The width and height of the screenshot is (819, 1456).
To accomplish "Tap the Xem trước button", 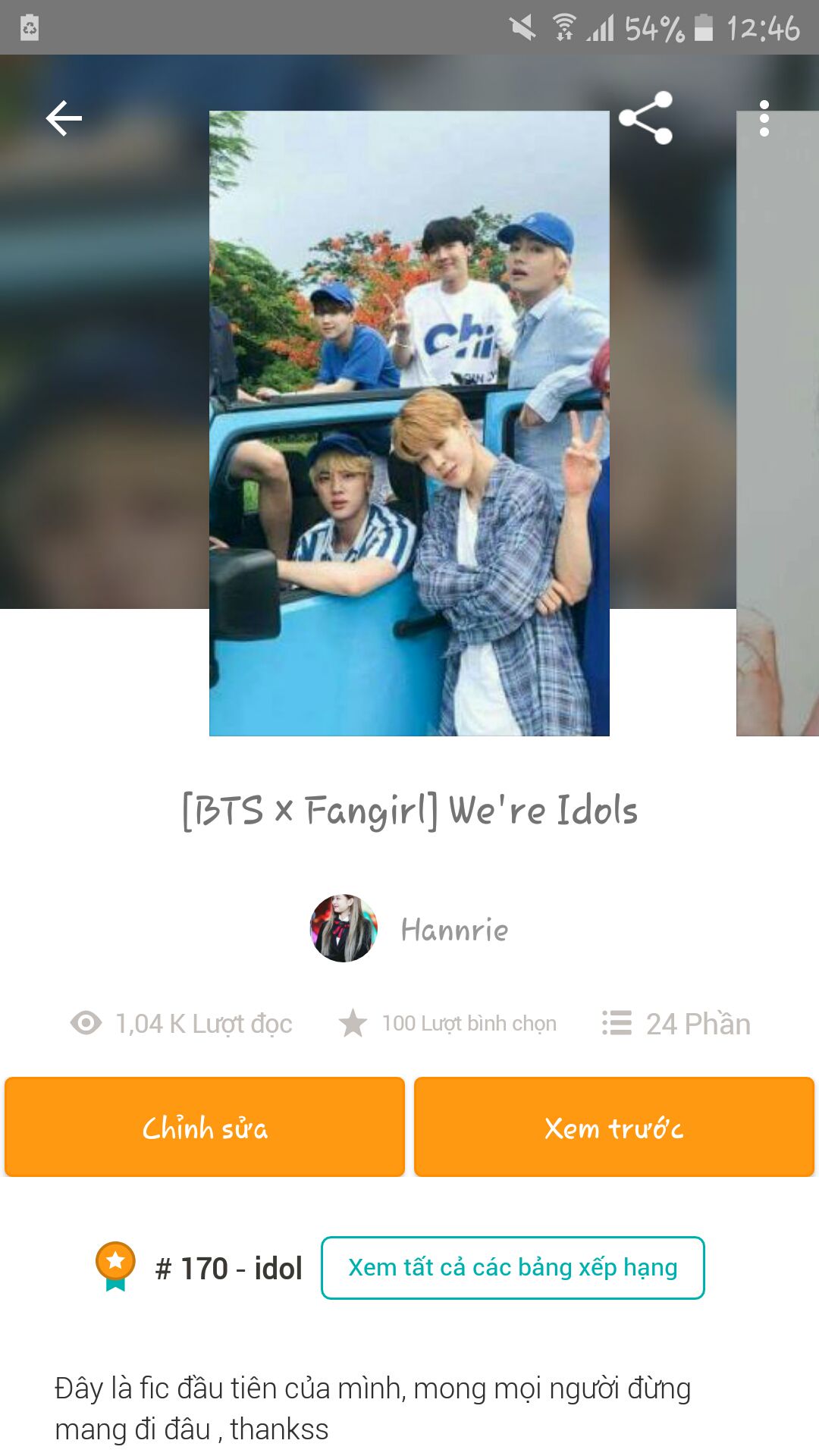I will click(x=614, y=1128).
